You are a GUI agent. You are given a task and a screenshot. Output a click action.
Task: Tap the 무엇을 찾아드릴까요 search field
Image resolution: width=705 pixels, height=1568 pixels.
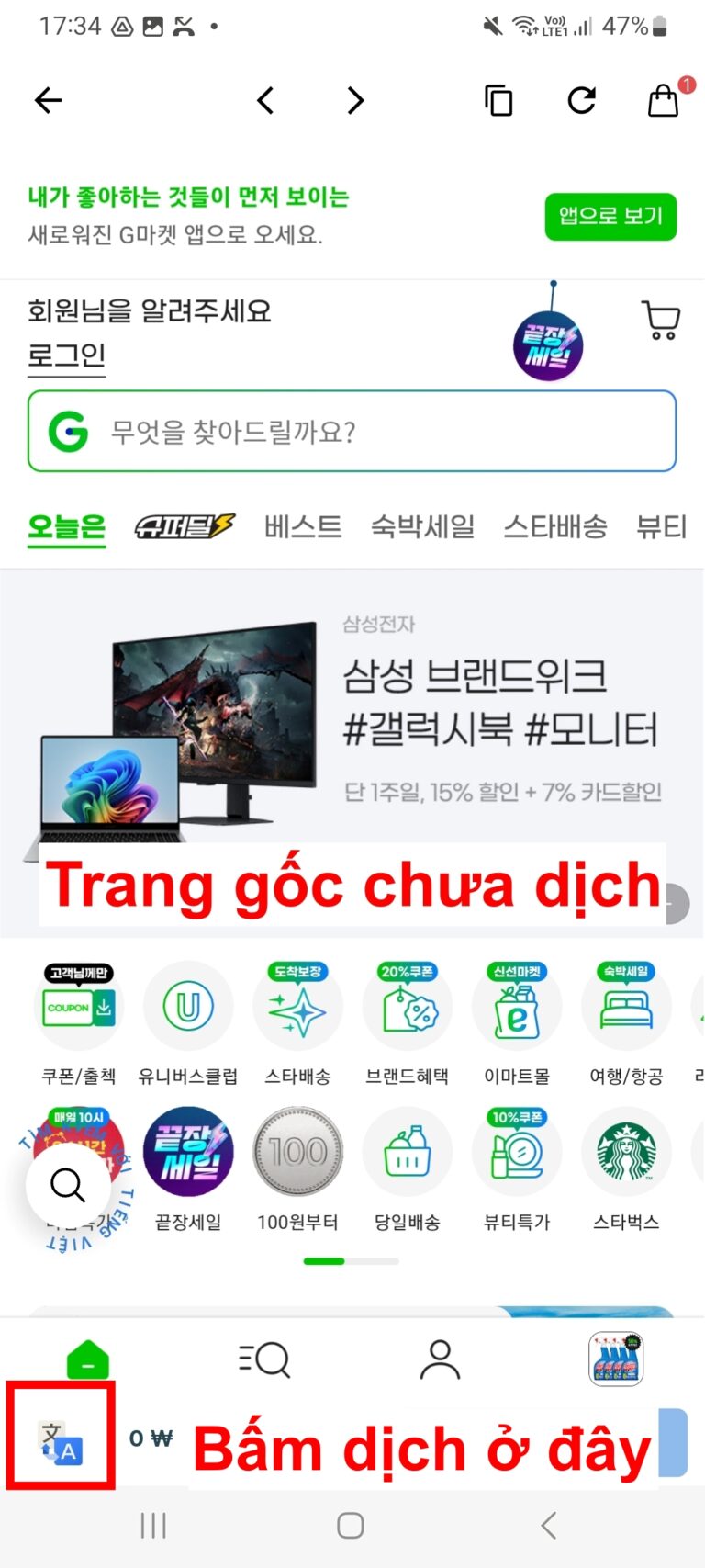click(x=352, y=430)
